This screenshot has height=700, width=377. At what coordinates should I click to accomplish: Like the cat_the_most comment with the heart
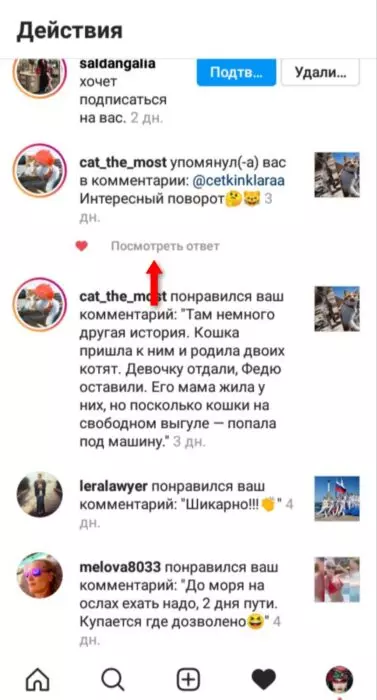point(81,246)
